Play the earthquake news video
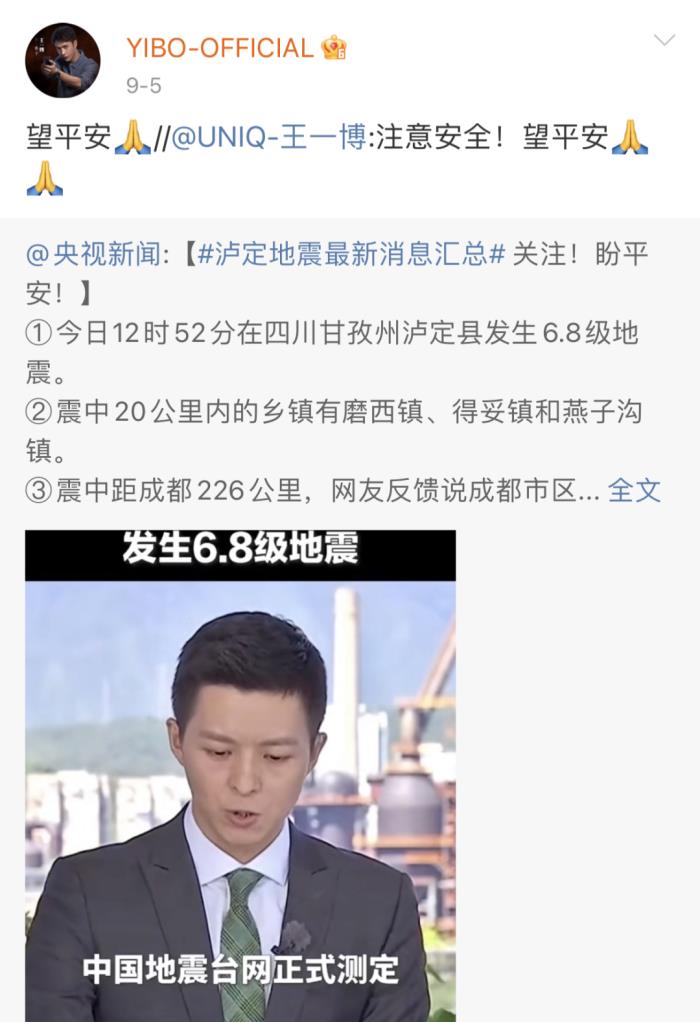Image resolution: width=700 pixels, height=1022 pixels. pyautogui.click(x=240, y=775)
